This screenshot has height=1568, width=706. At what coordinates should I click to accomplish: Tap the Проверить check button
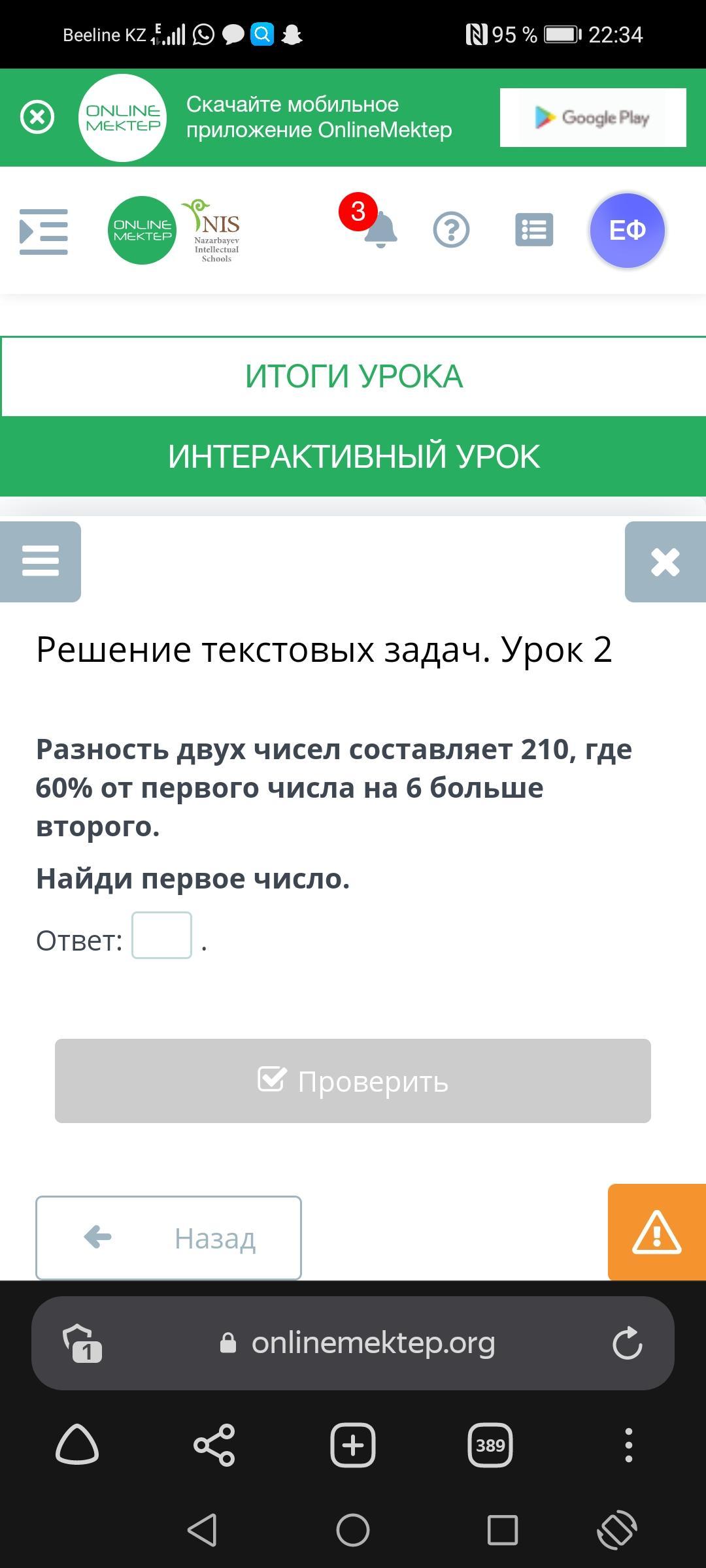click(x=353, y=1081)
